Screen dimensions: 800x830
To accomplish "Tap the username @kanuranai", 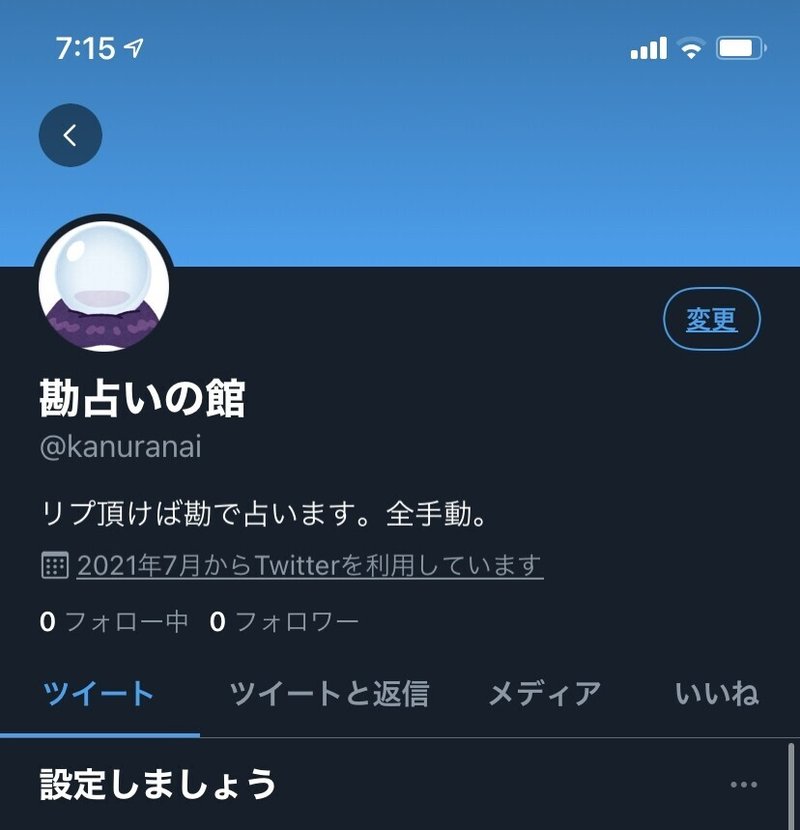I will click(118, 448).
